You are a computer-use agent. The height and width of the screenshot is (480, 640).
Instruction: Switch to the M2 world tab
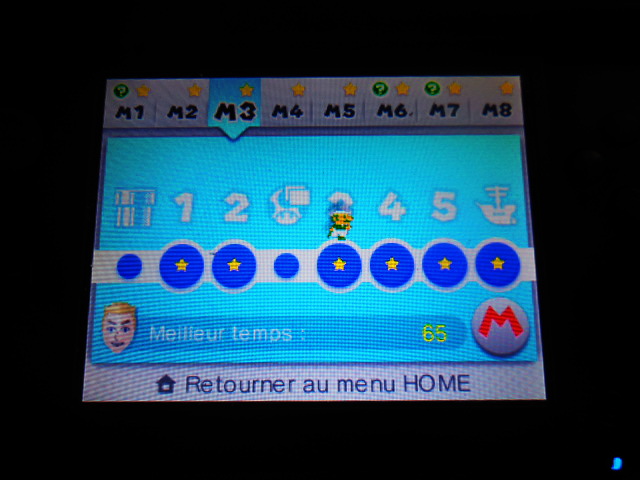coord(183,107)
